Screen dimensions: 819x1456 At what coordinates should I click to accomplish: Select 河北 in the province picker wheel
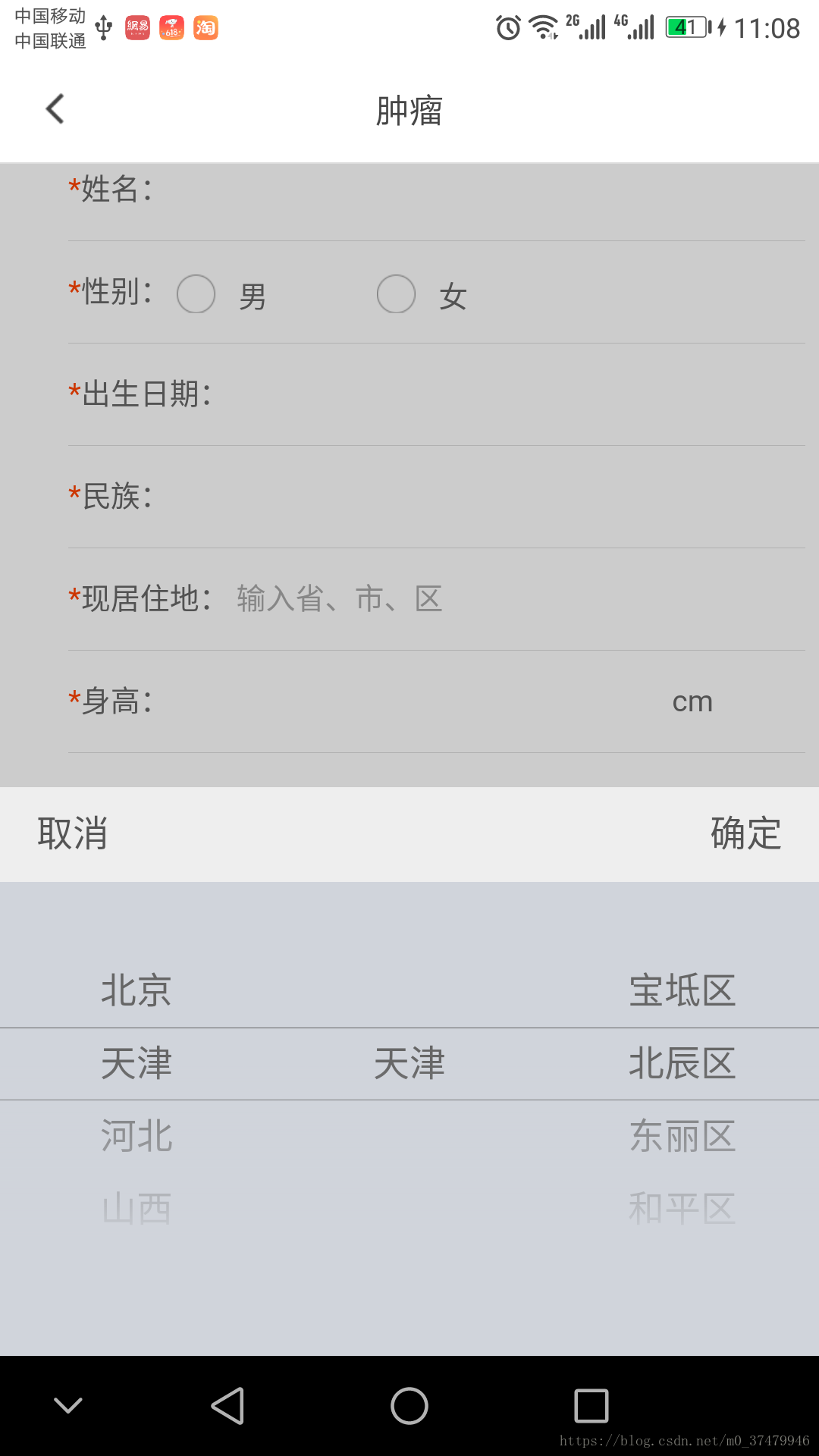136,1135
